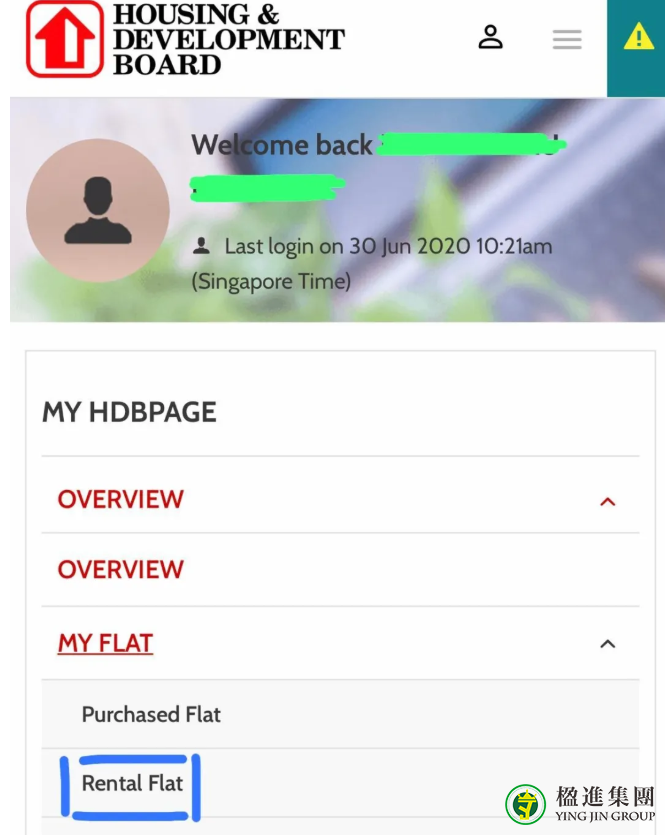665x835 pixels.
Task: Open Purchased Flat
Action: point(151,715)
